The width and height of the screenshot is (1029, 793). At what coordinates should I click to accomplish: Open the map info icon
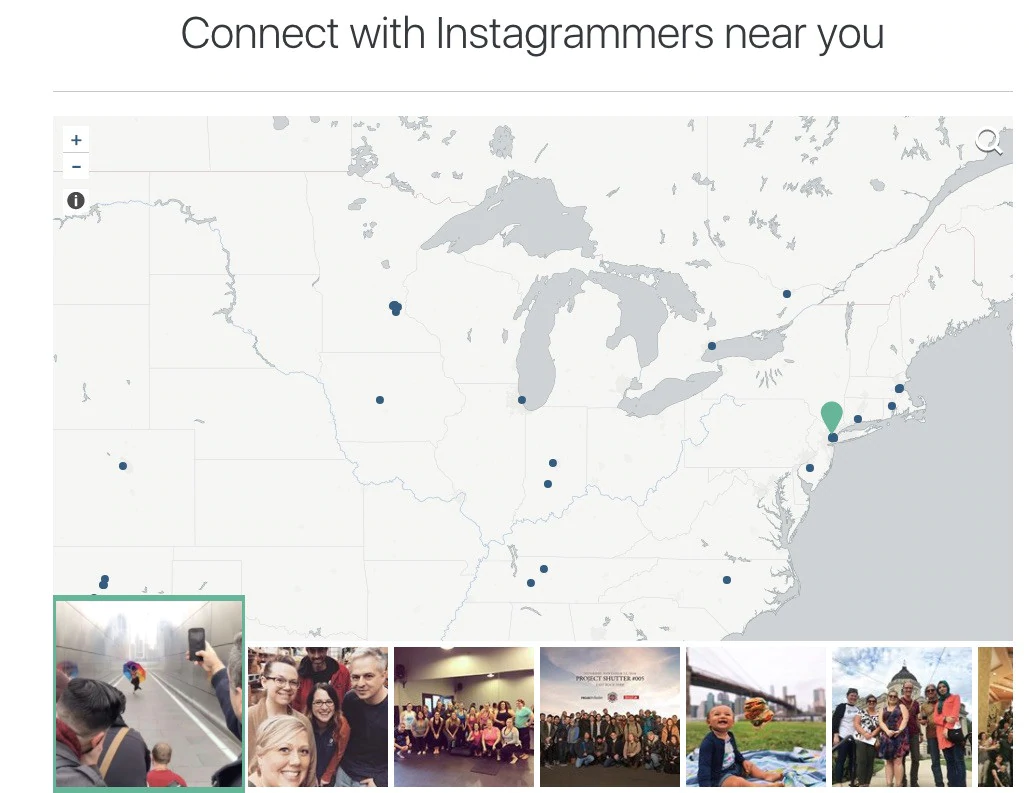pos(76,201)
